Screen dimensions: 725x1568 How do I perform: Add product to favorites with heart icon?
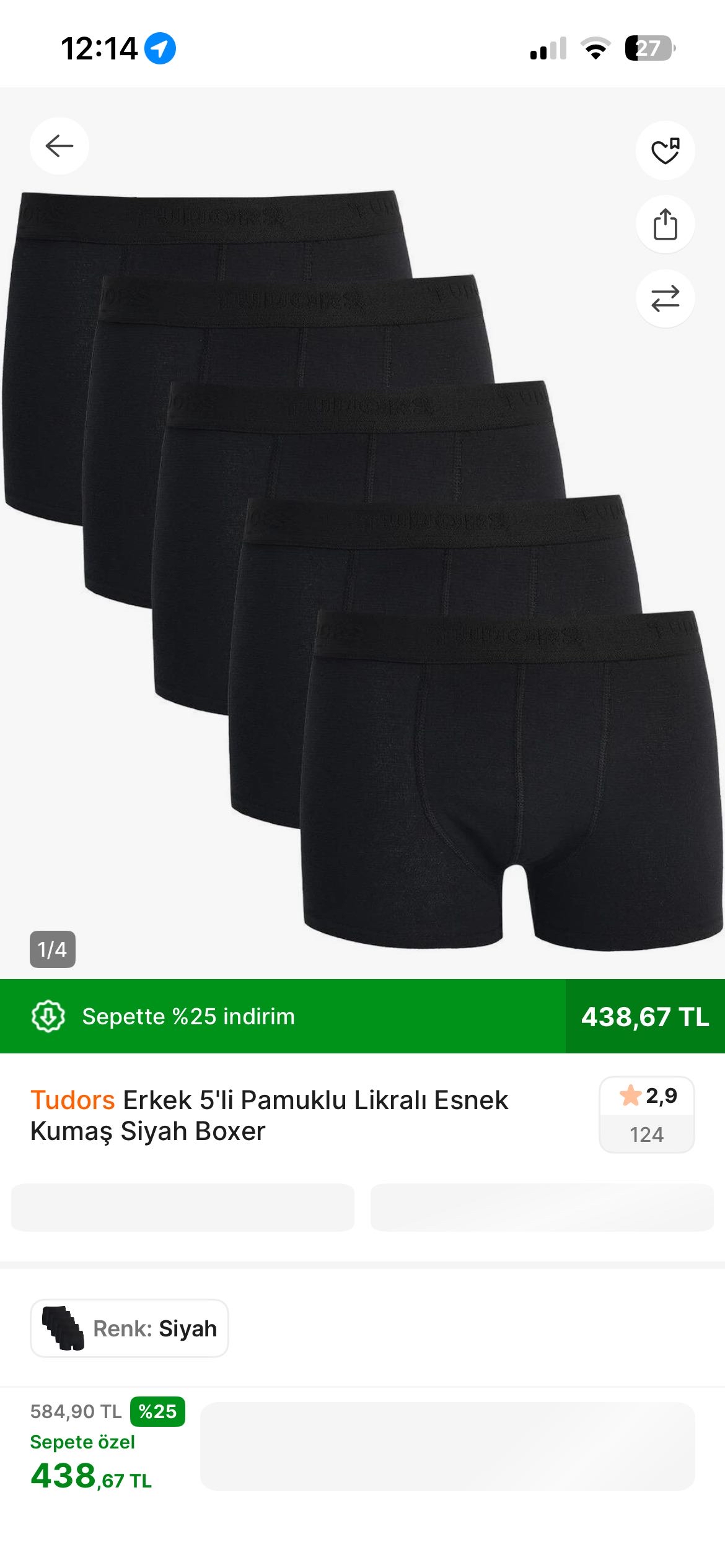click(x=665, y=150)
